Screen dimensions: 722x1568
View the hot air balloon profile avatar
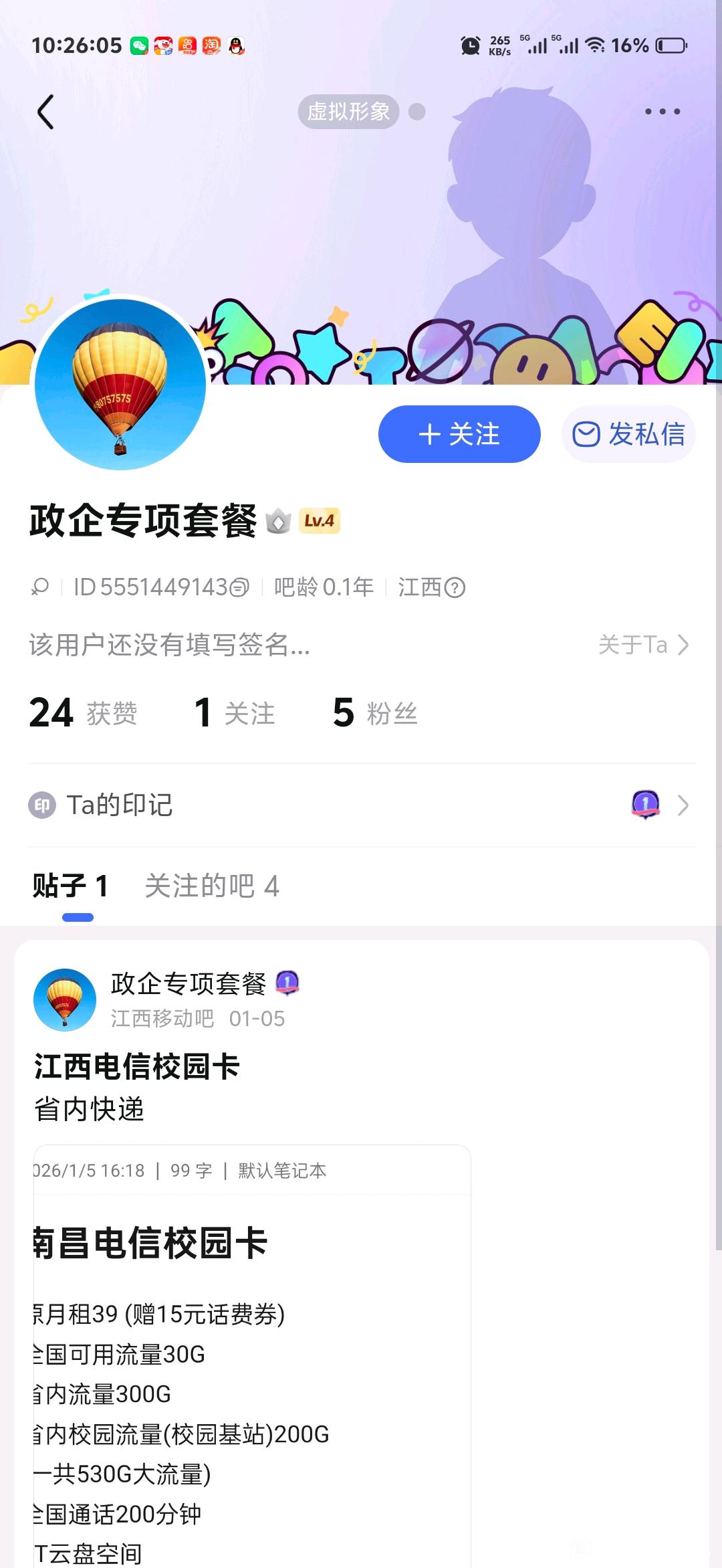coord(120,385)
